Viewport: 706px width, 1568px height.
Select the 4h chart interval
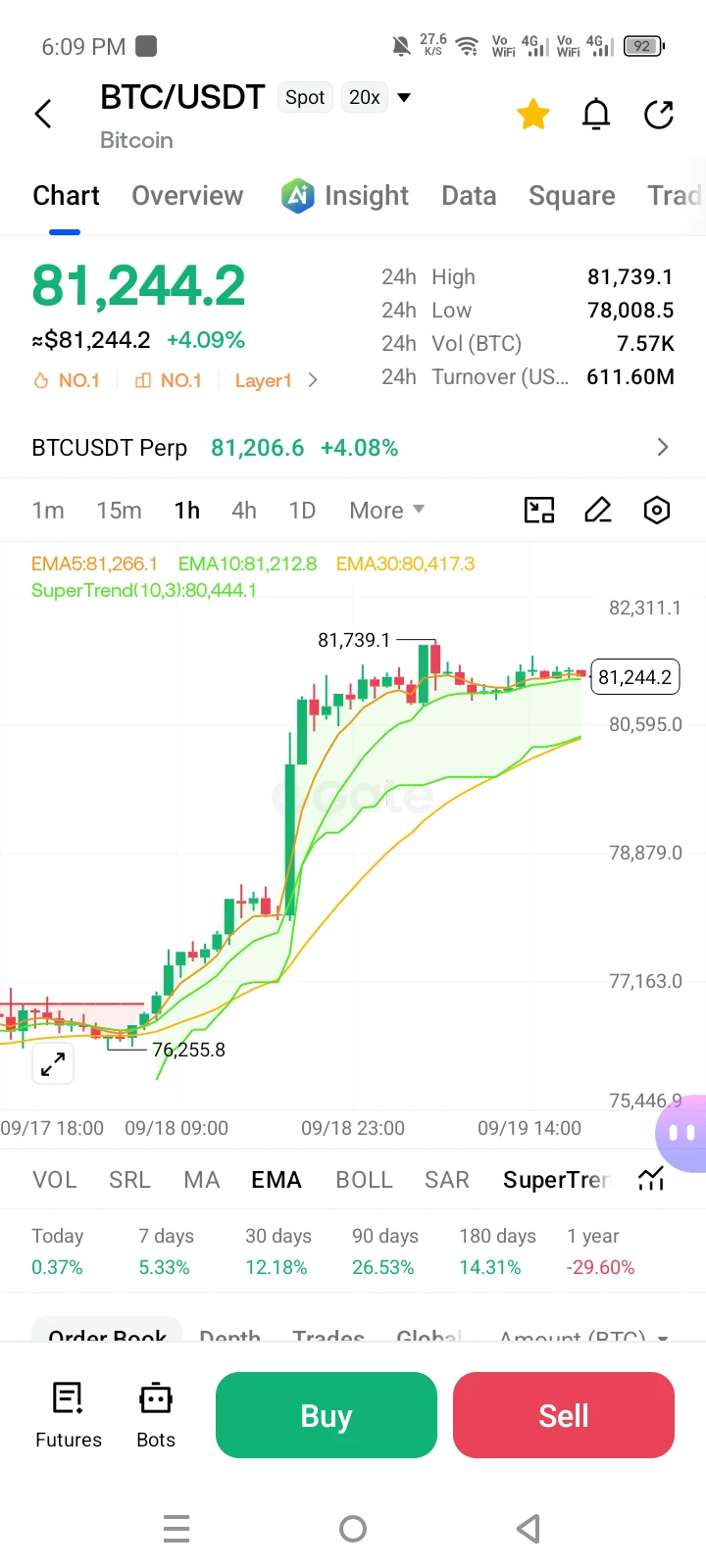(244, 511)
